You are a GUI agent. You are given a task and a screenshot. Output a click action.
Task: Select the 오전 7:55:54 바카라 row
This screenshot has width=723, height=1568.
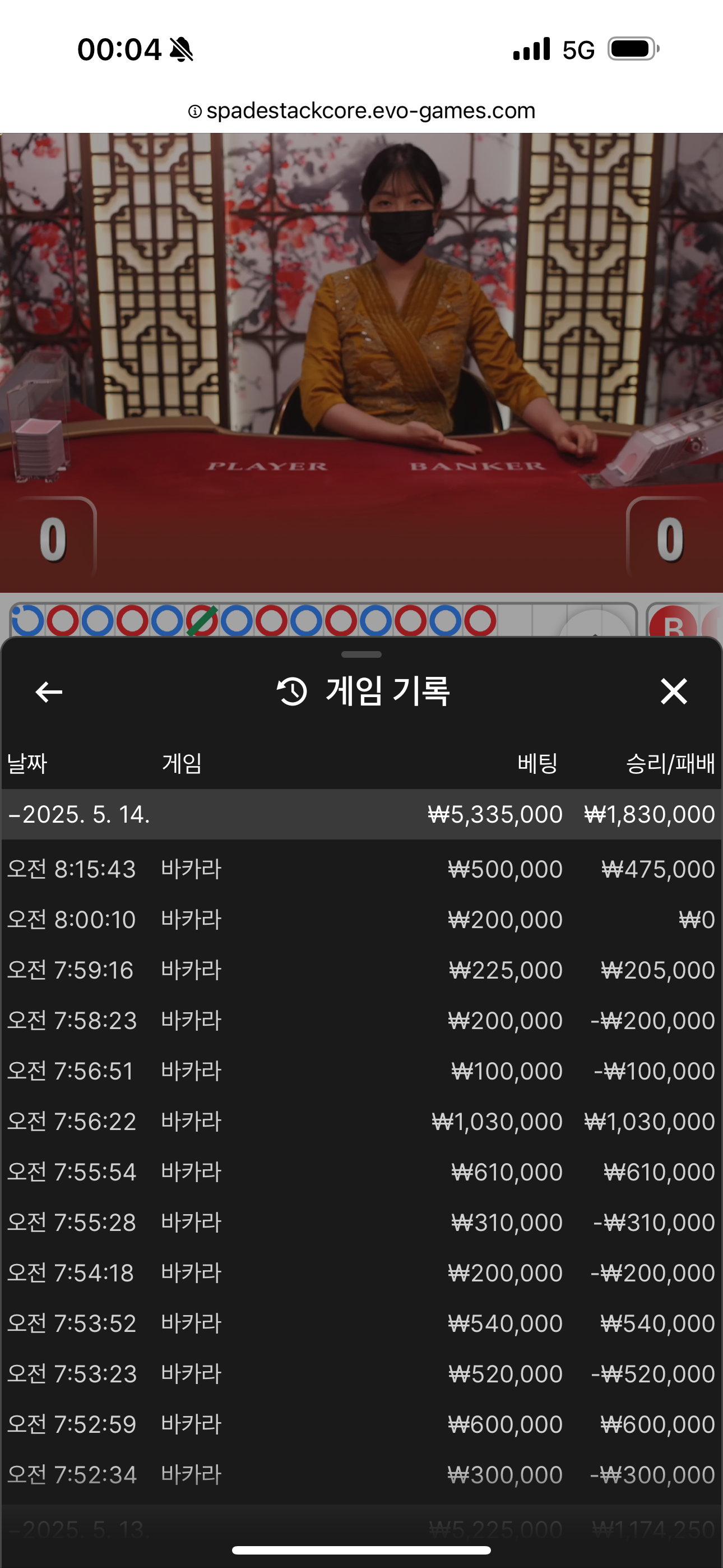click(361, 1172)
